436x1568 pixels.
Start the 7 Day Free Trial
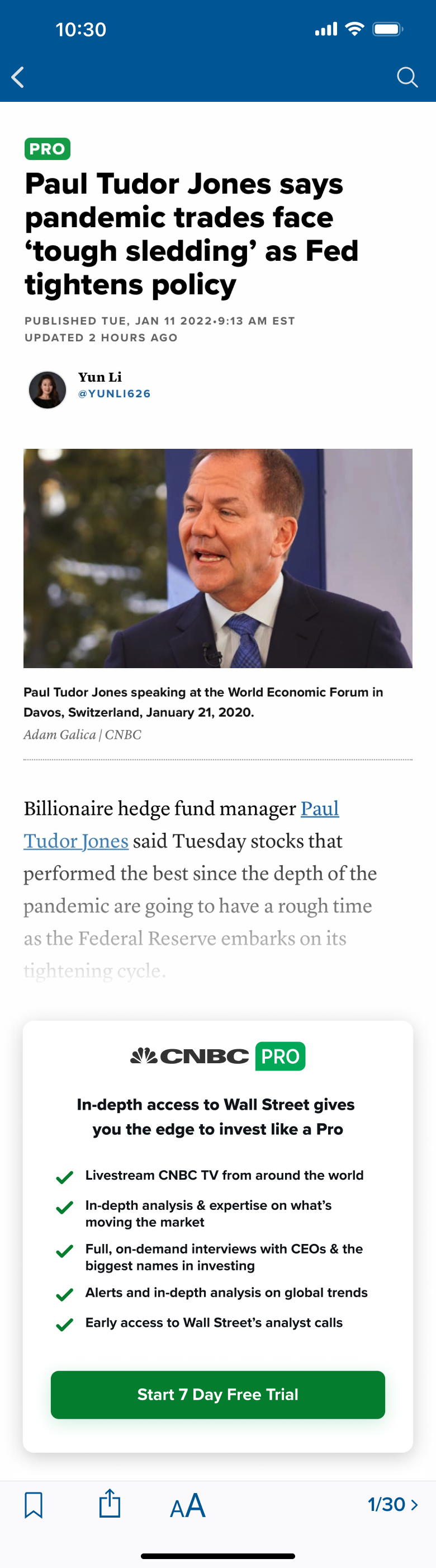click(217, 1395)
